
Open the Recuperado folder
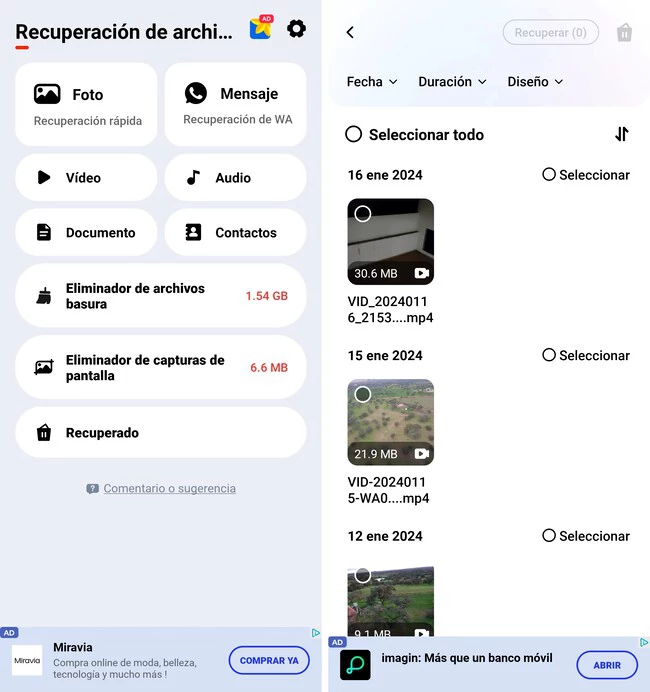pos(160,433)
